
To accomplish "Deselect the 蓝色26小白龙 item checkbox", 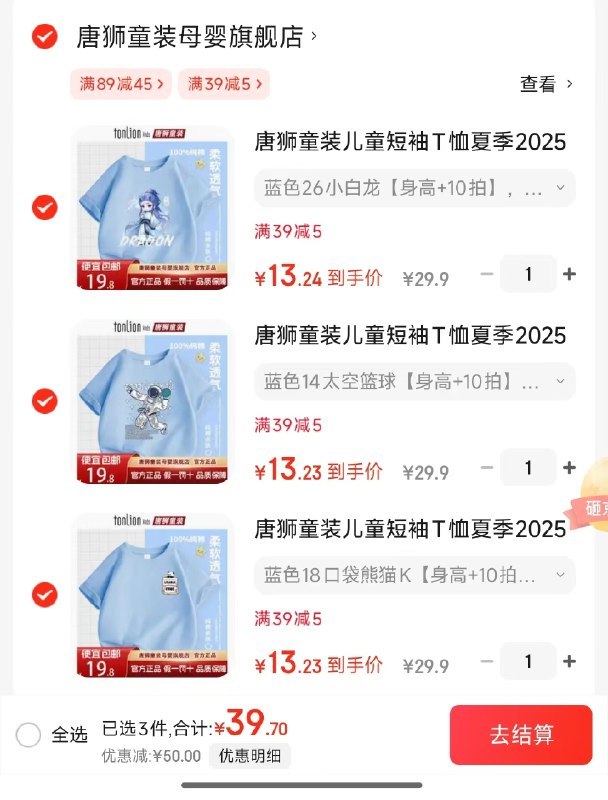I will (44, 207).
